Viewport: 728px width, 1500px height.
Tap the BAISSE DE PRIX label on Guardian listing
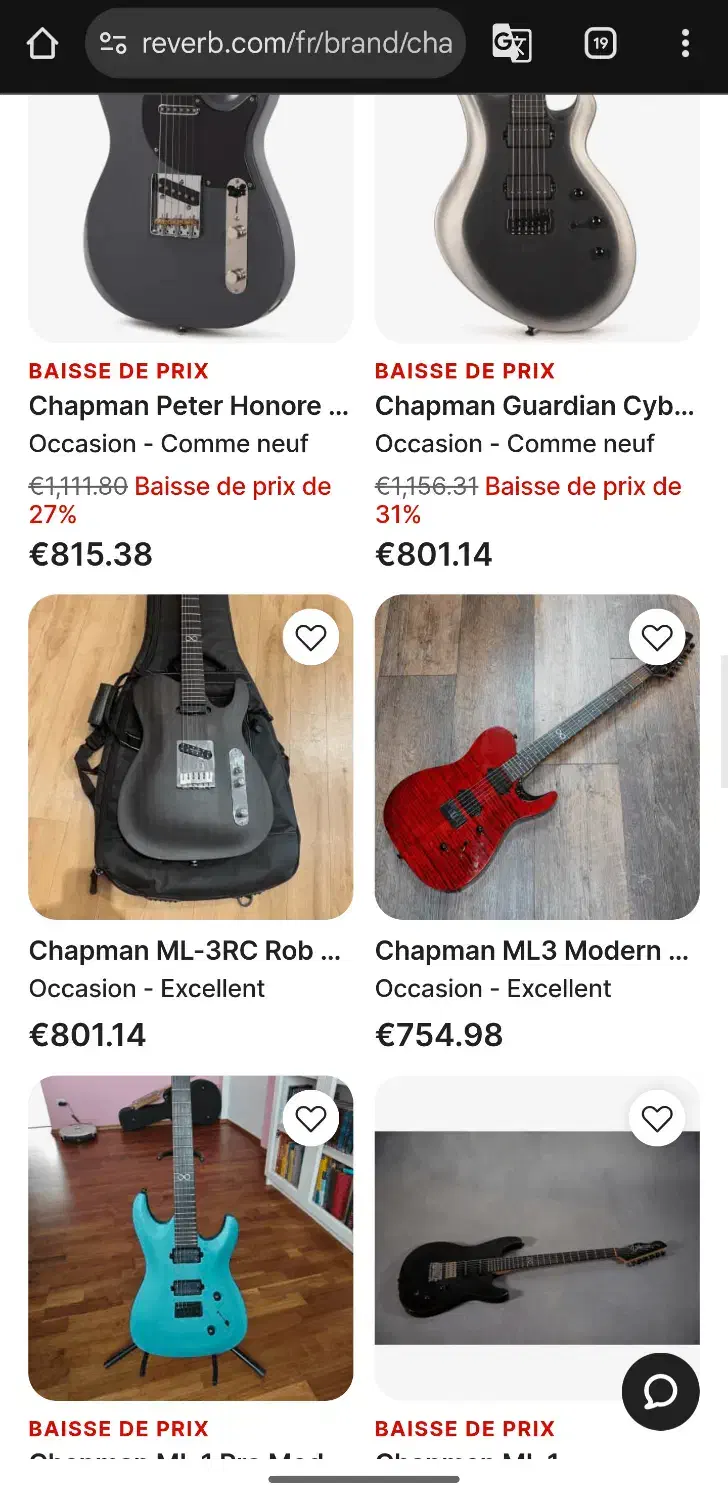click(x=464, y=371)
